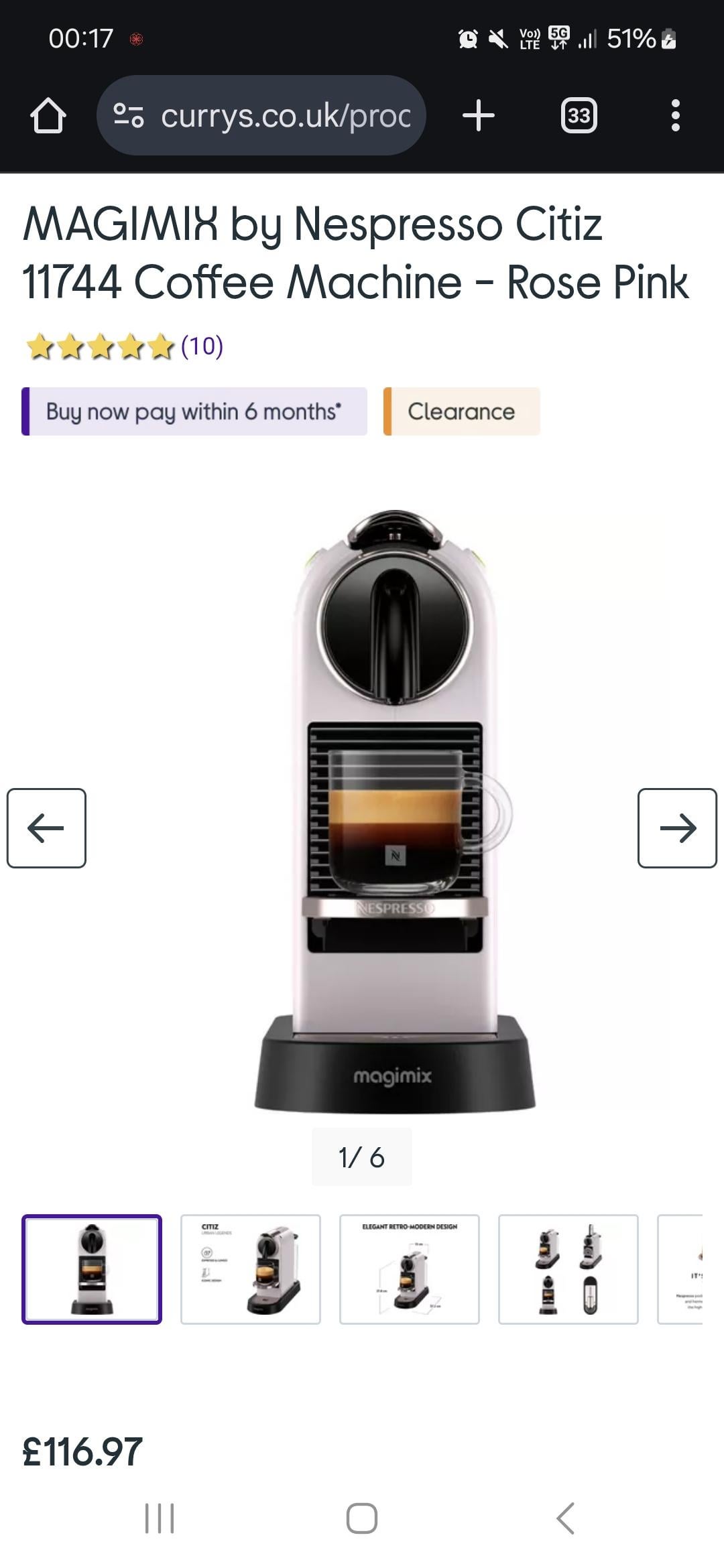
Task: Open the 10 customer reviews
Action: [x=202, y=346]
